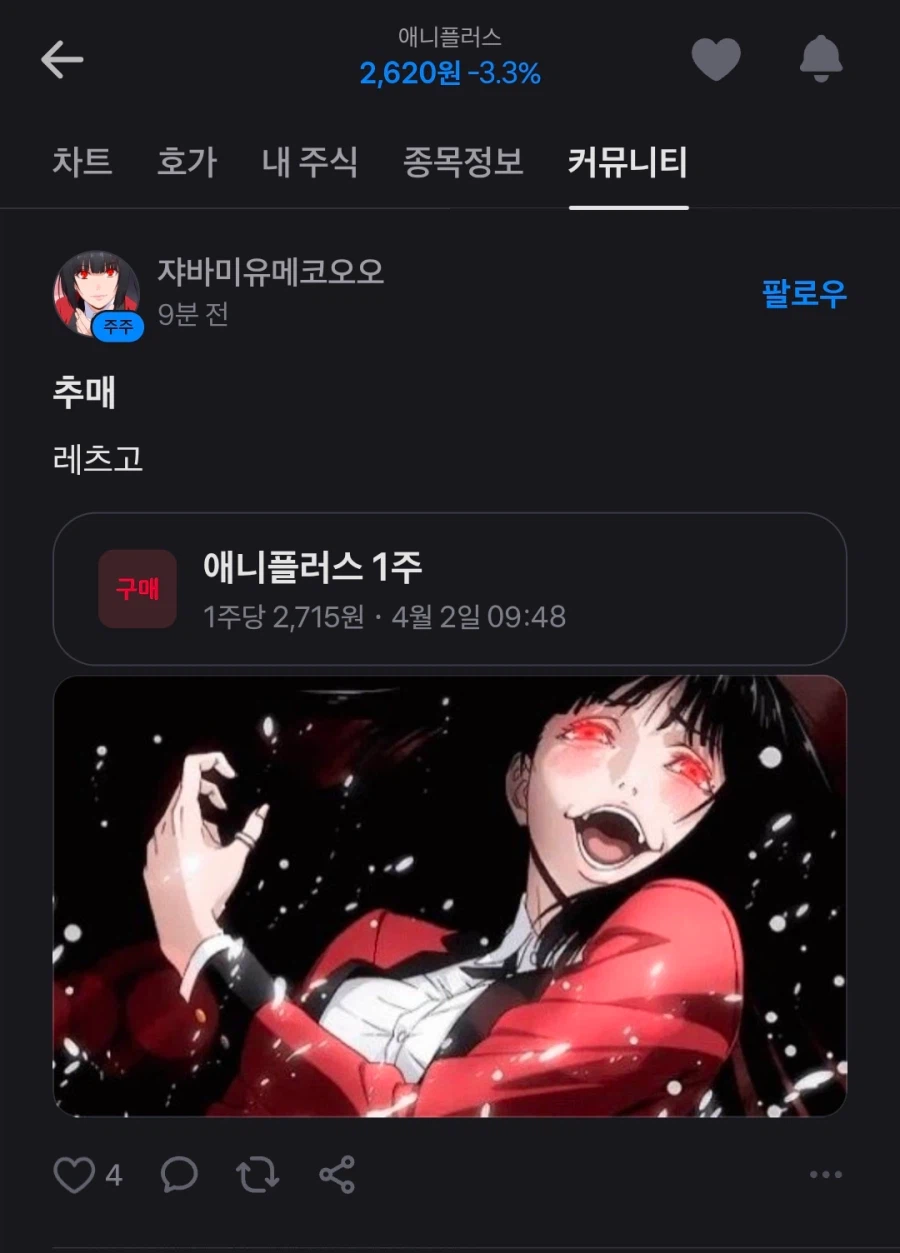Tap the 주주 shareholder badge
This screenshot has height=1253, width=900.
click(x=119, y=326)
